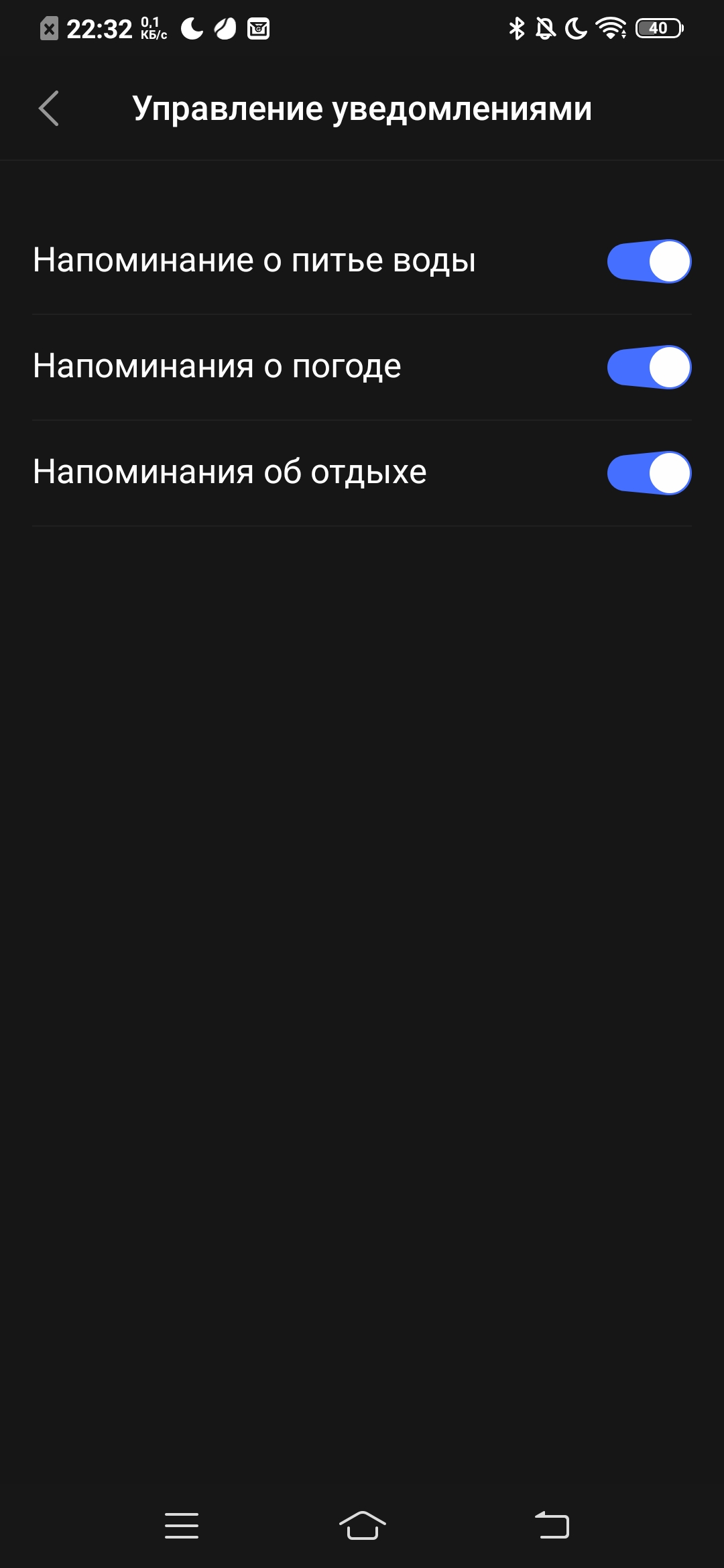Toggle rest reminders off
Screen dimensions: 724x1568
(x=649, y=473)
